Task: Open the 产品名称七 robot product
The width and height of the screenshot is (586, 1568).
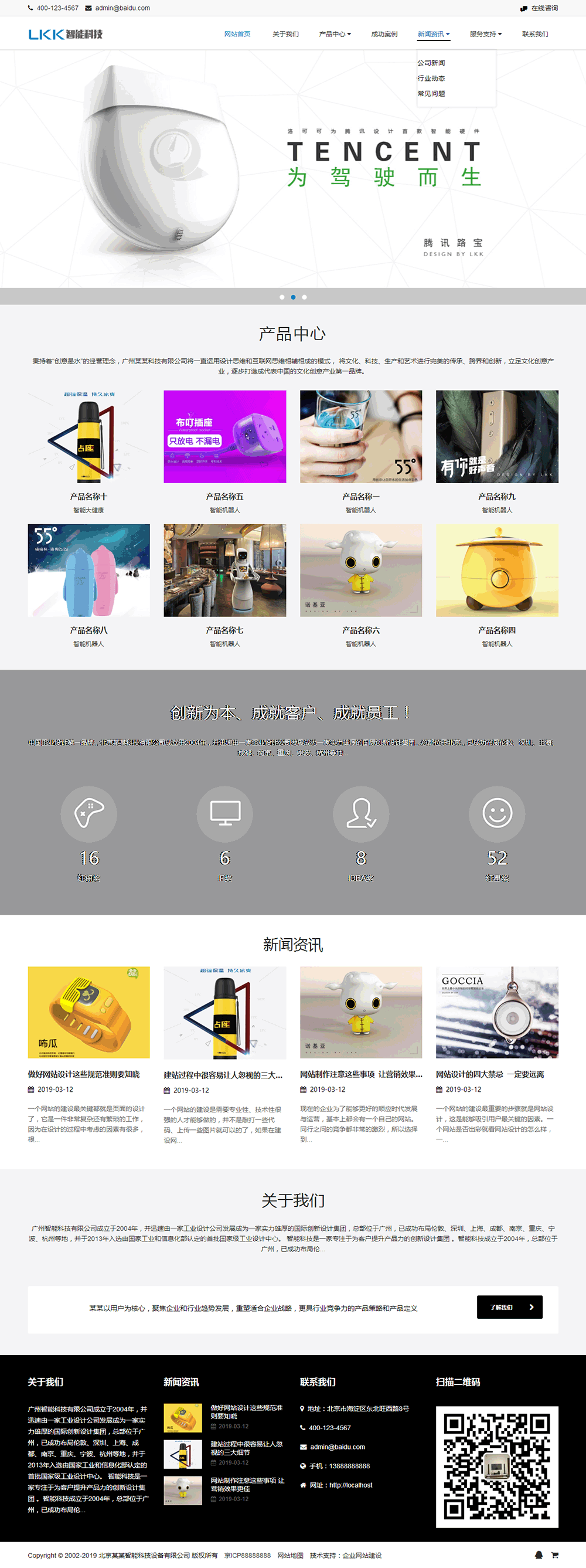Action: (224, 571)
